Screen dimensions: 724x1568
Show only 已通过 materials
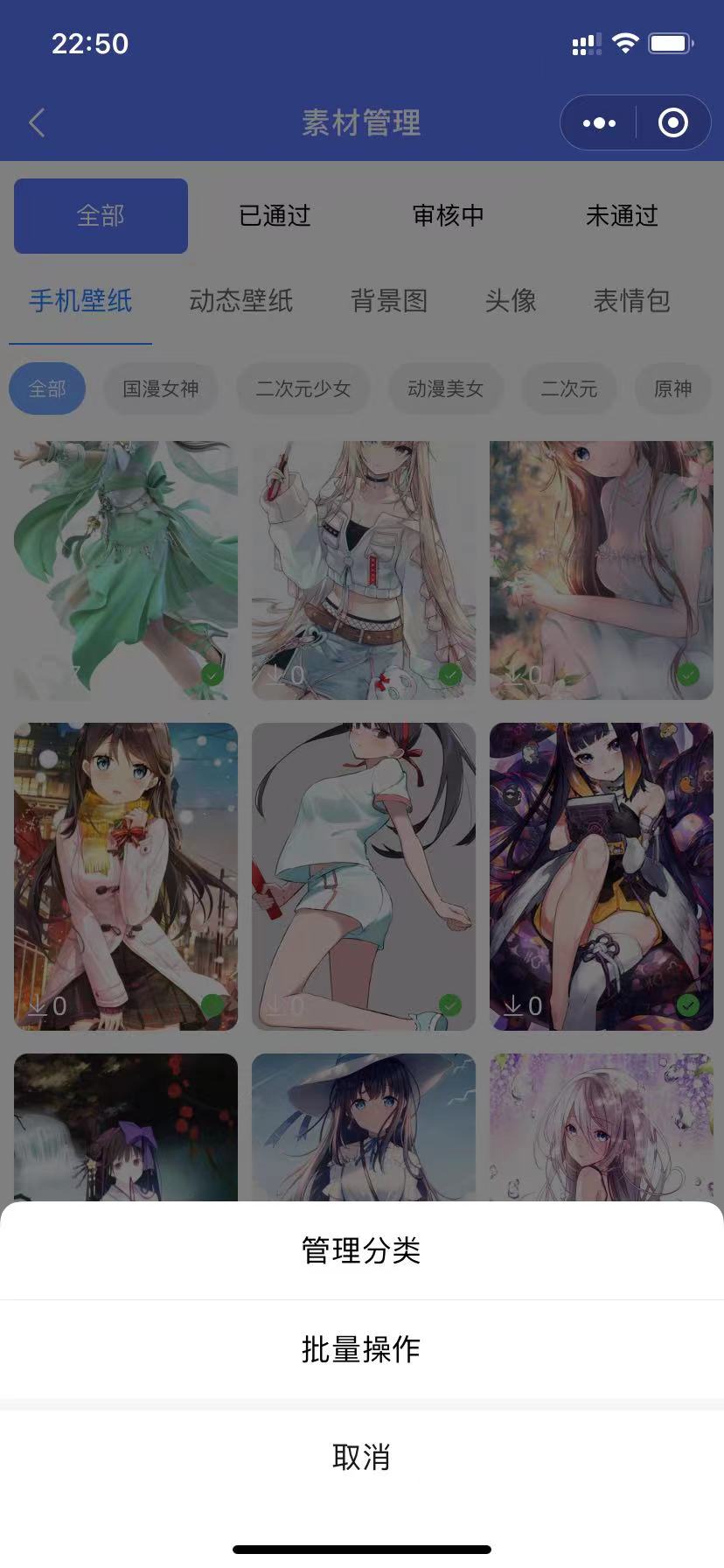click(275, 216)
